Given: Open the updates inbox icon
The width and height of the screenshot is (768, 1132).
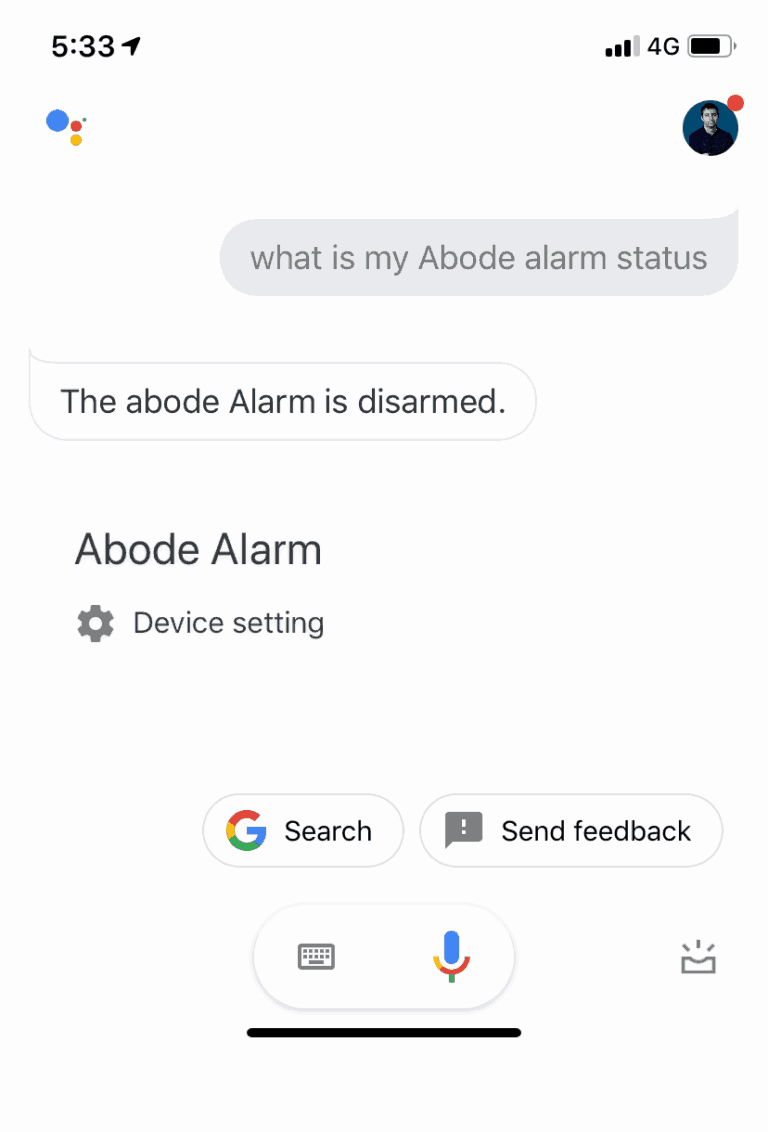Looking at the screenshot, I should (x=697, y=957).
